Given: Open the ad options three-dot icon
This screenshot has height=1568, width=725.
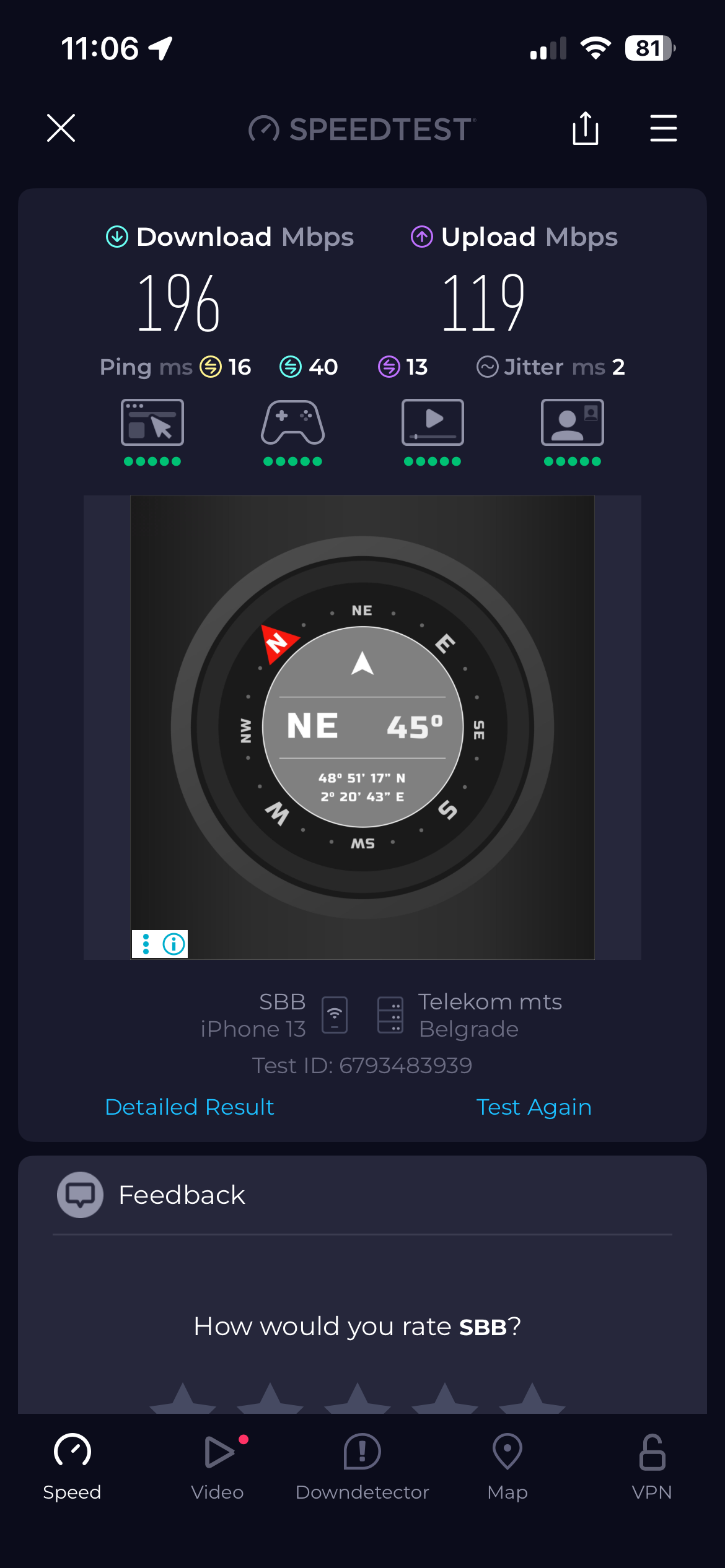Looking at the screenshot, I should tap(146, 944).
